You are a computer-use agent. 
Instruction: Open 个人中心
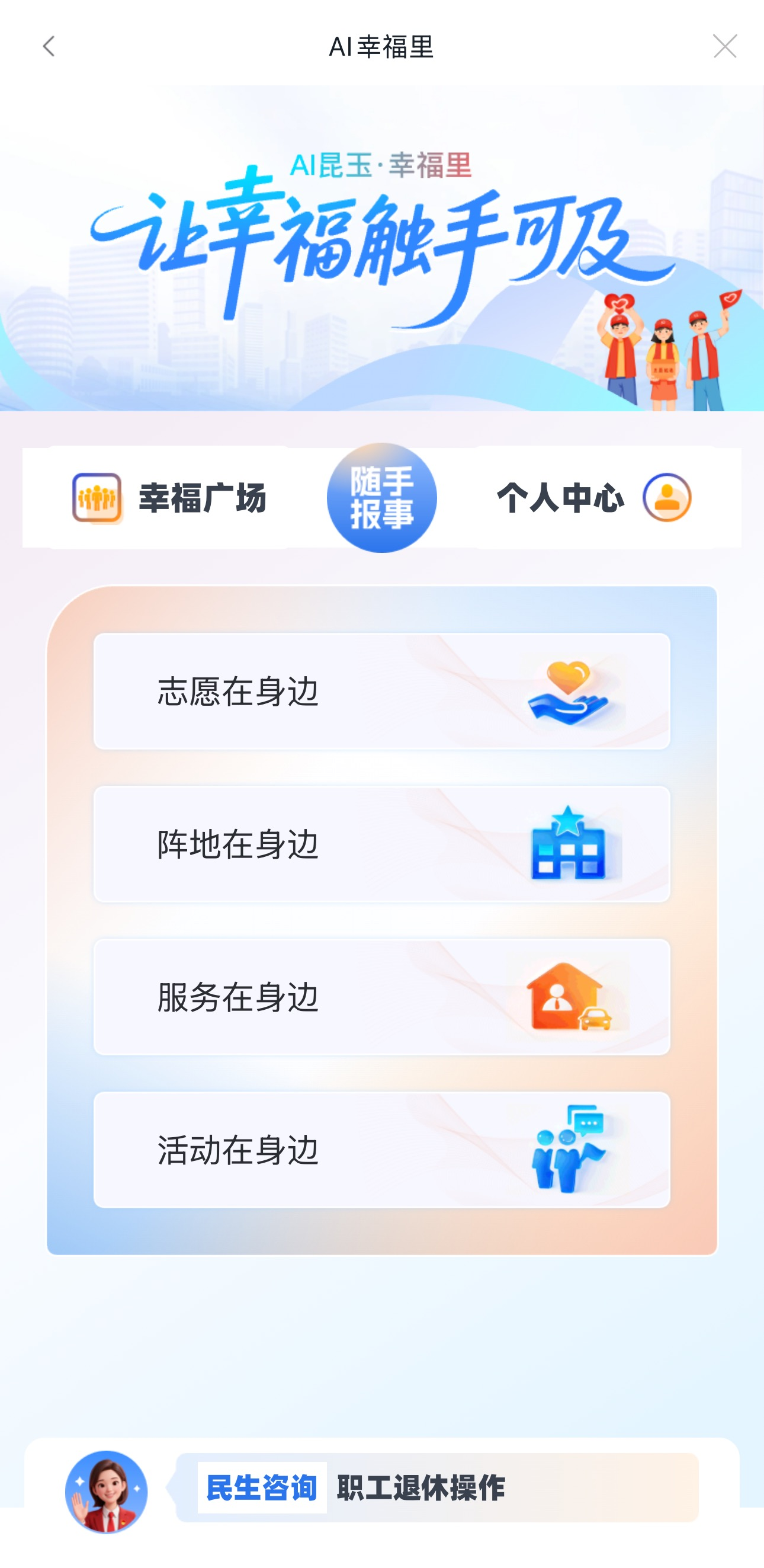pos(594,497)
